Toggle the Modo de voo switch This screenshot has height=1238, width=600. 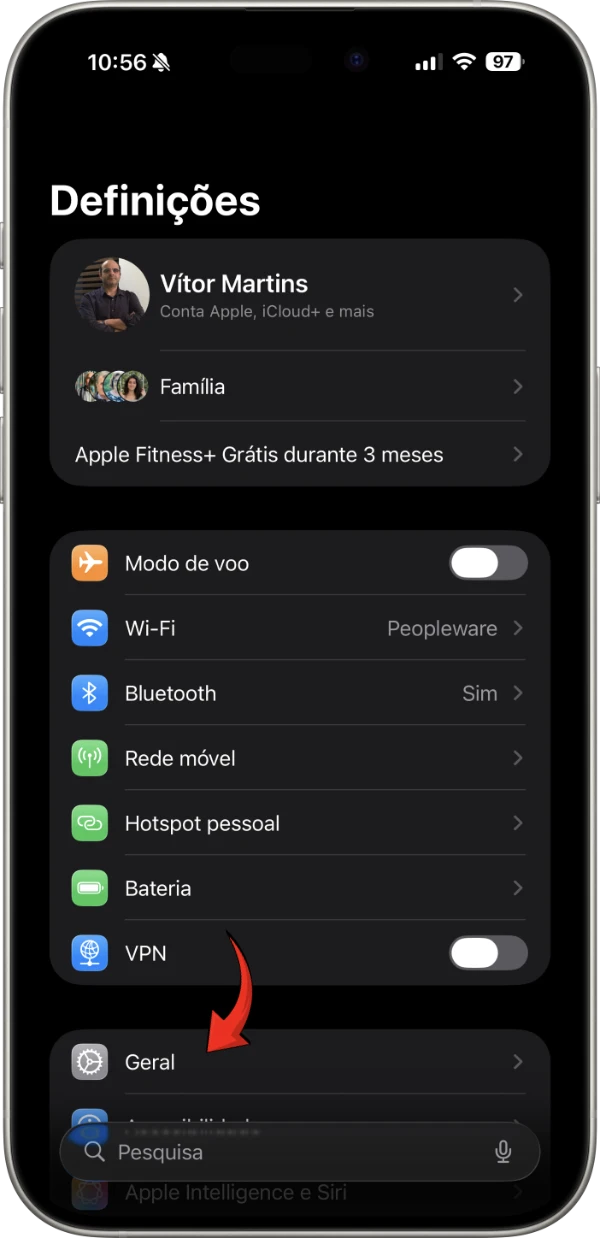[488, 564]
